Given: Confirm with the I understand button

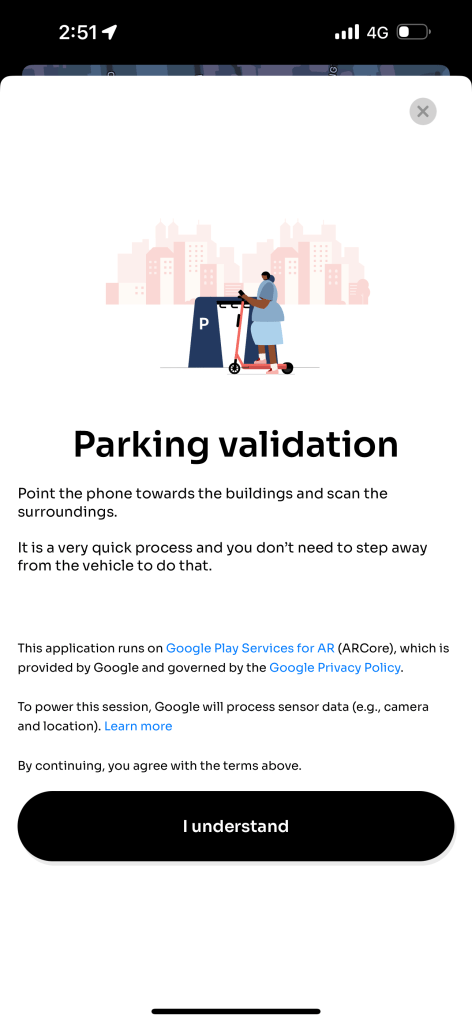Looking at the screenshot, I should (236, 826).
